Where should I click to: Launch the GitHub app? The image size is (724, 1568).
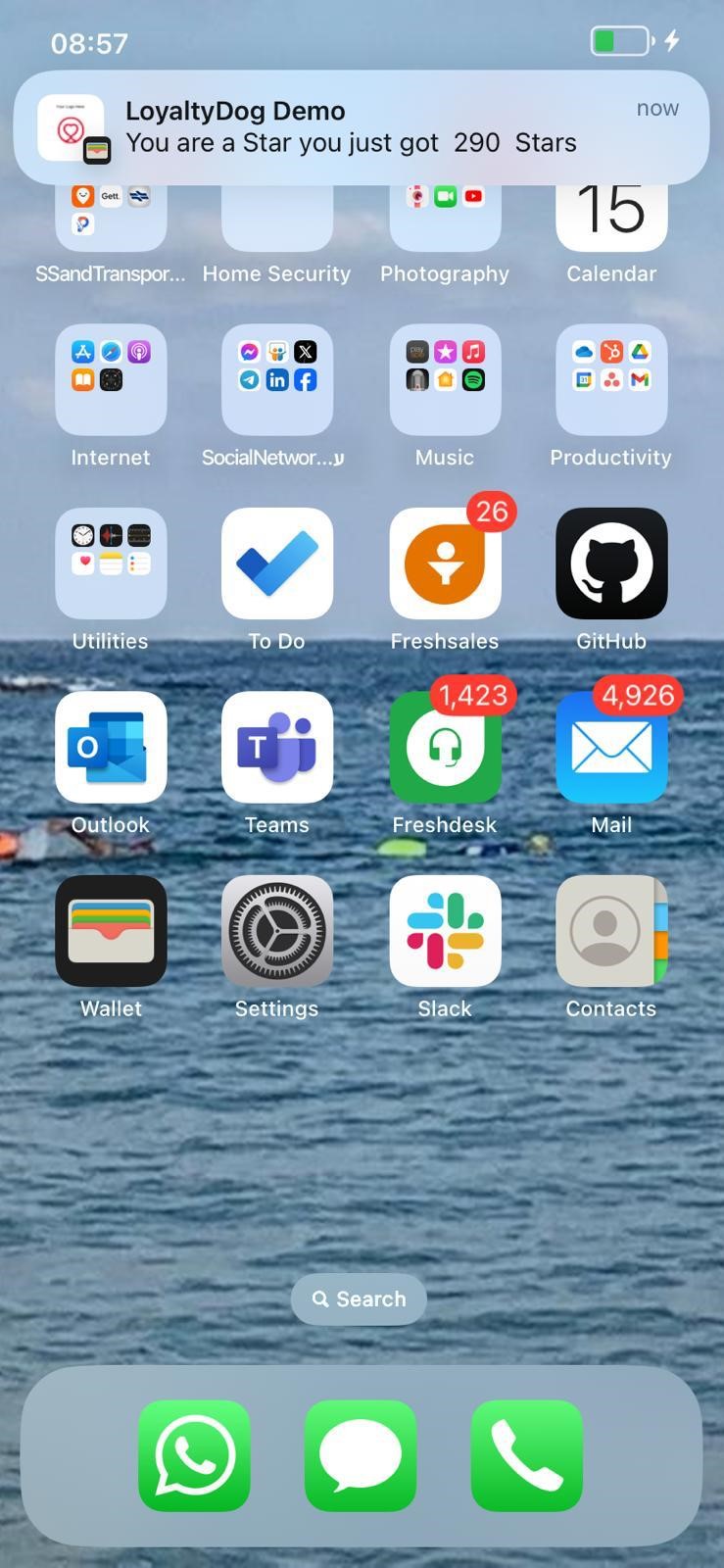(611, 563)
